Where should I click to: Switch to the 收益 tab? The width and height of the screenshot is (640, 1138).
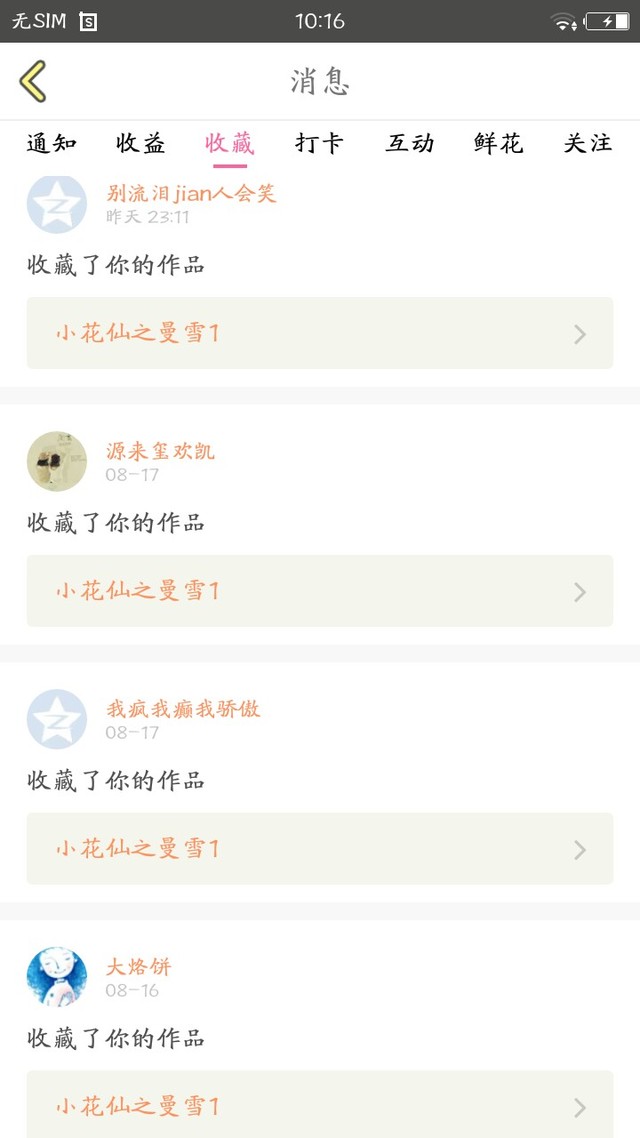(x=141, y=144)
